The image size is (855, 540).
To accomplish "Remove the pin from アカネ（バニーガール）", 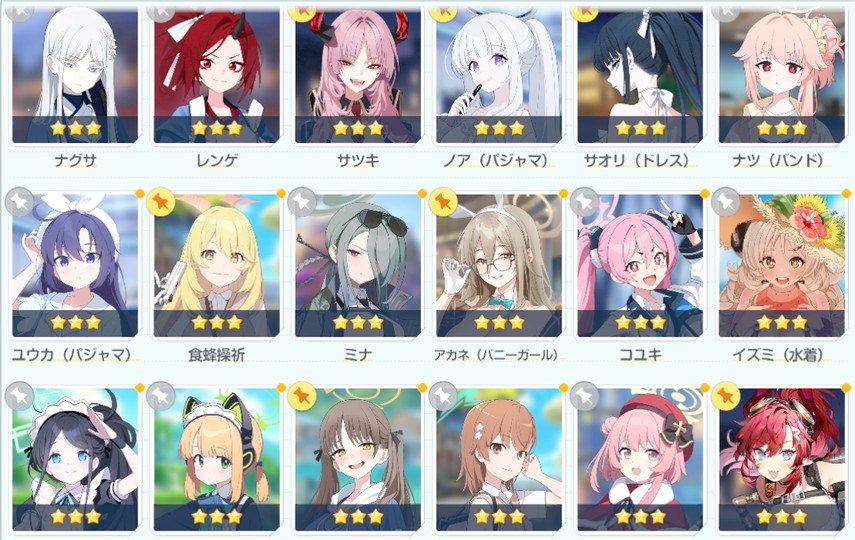I will pos(443,203).
